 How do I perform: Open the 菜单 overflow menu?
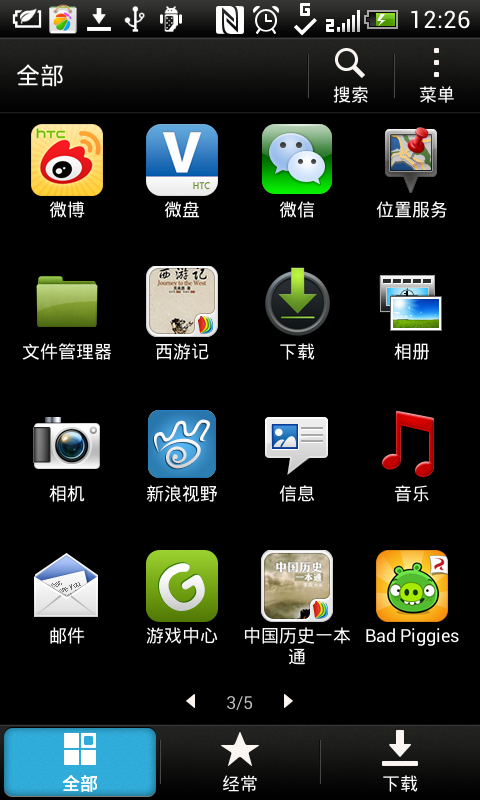point(436,76)
